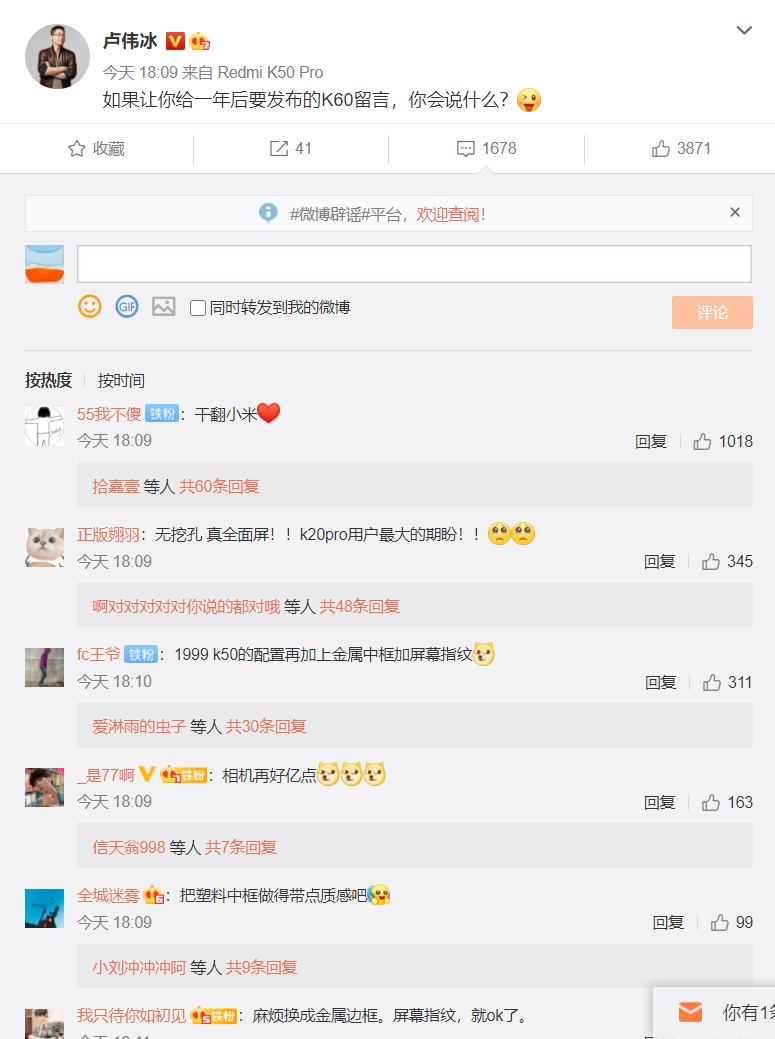
Task: Submit comment with the 评论 button
Action: [712, 312]
